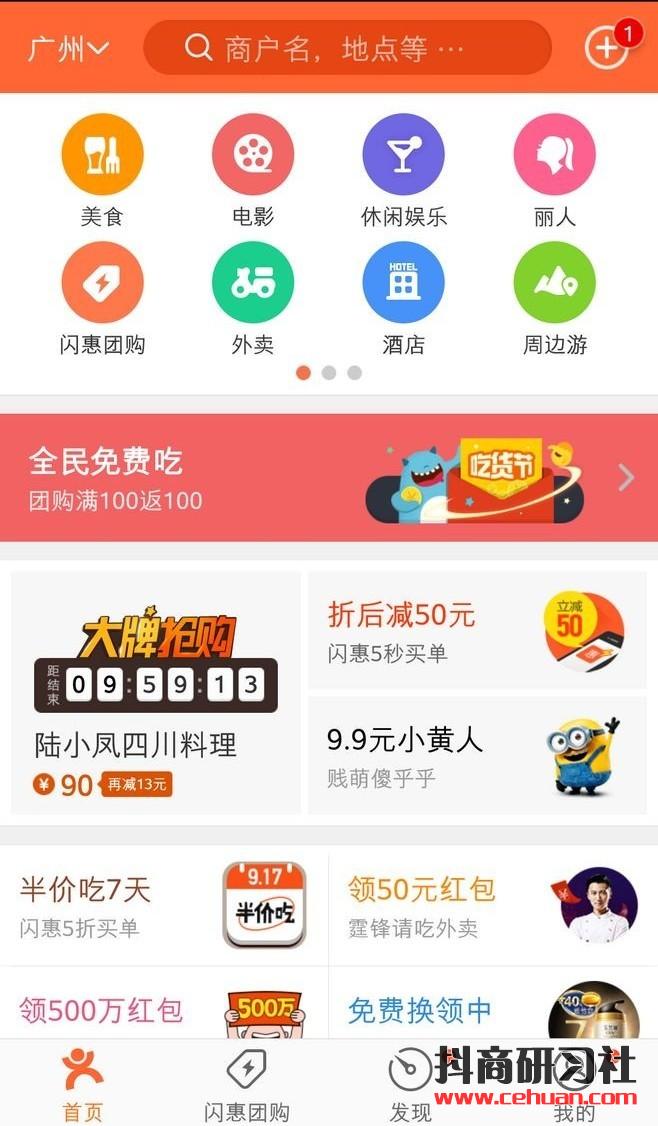658x1126 pixels.
Task: Tap the 商户名，地点等 search box
Action: click(347, 48)
